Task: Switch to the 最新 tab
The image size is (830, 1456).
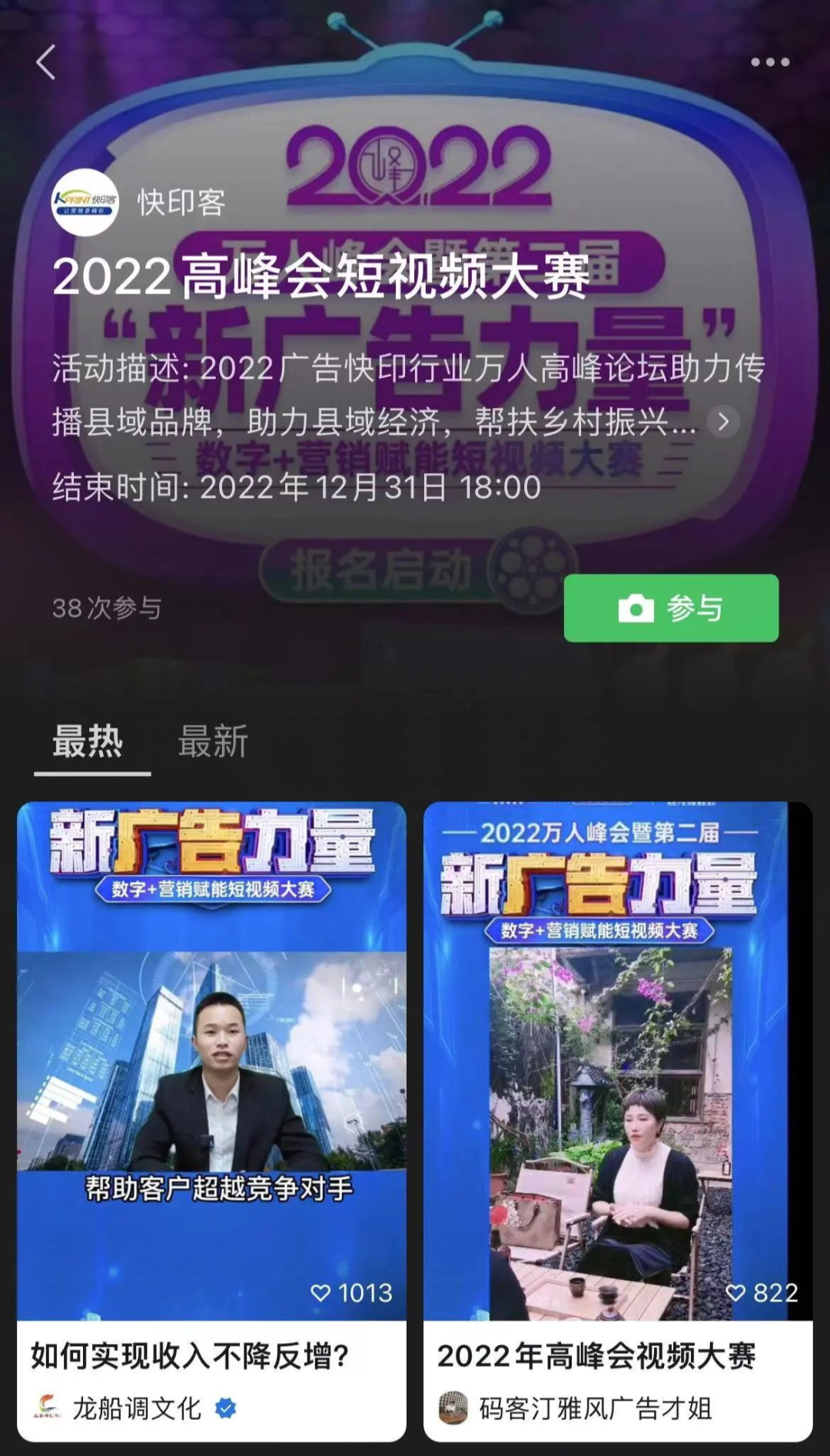Action: 213,741
